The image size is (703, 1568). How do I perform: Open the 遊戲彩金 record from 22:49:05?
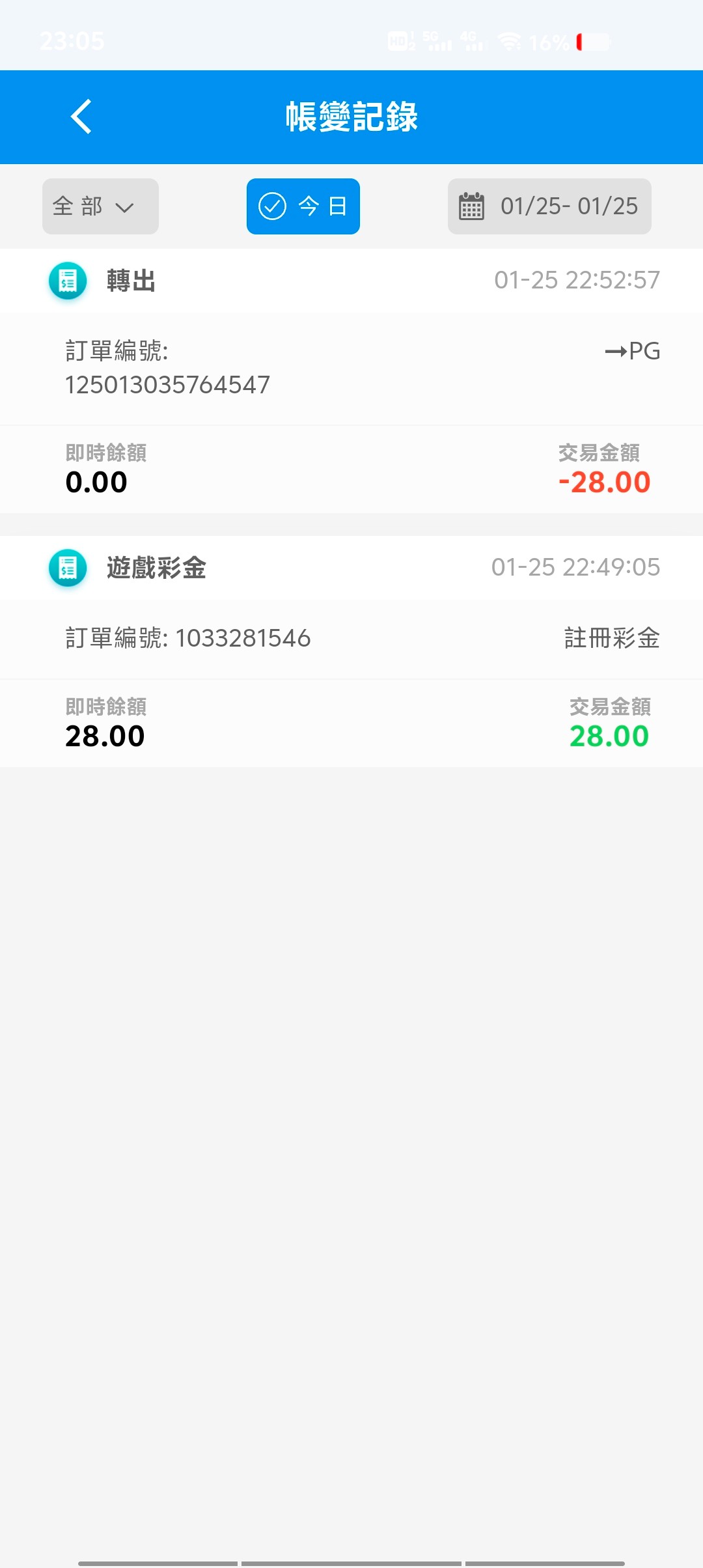click(351, 651)
